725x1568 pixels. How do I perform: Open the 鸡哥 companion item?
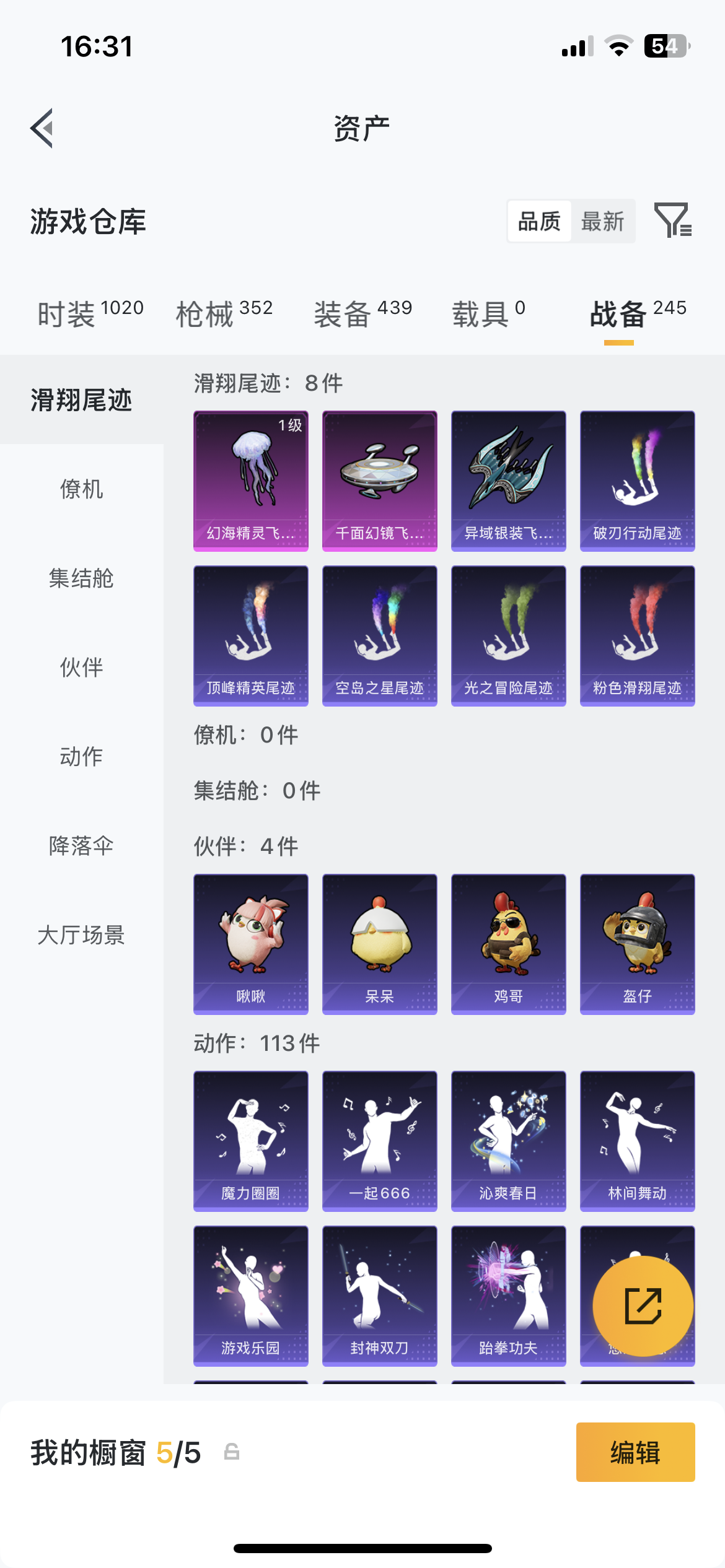[x=508, y=944]
